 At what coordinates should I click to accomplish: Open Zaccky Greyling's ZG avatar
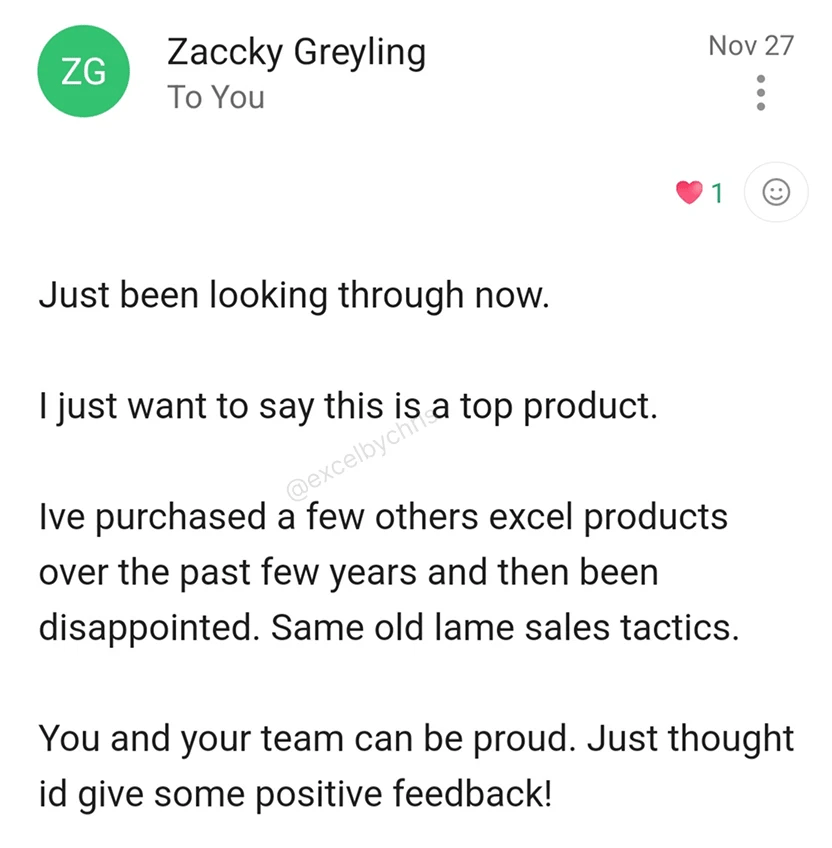point(83,72)
